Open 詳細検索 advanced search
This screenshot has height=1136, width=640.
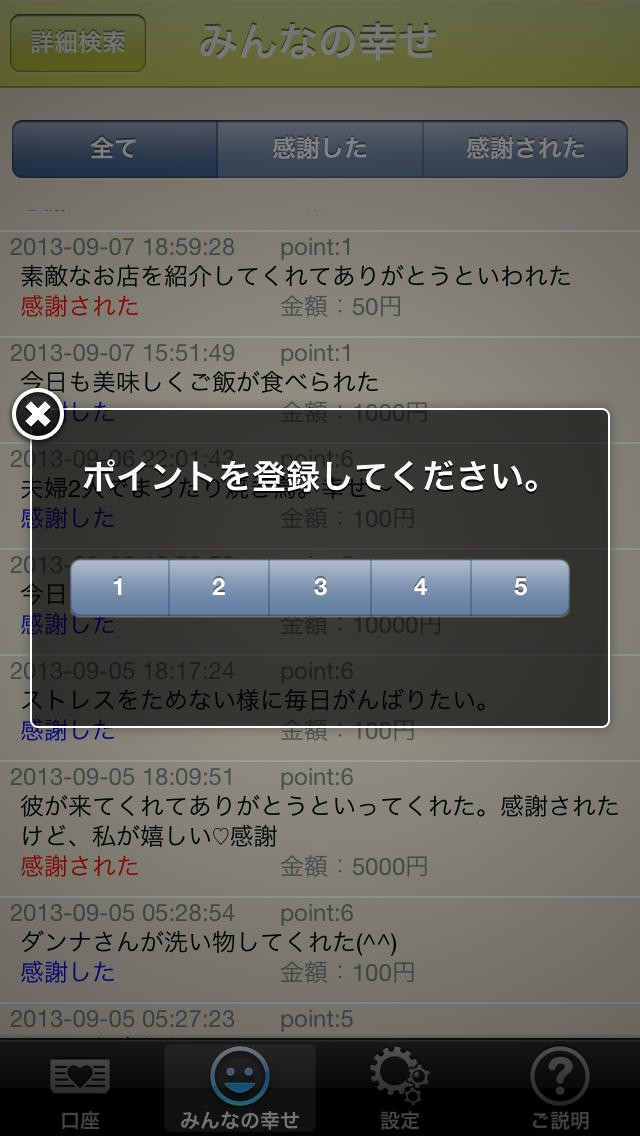78,43
